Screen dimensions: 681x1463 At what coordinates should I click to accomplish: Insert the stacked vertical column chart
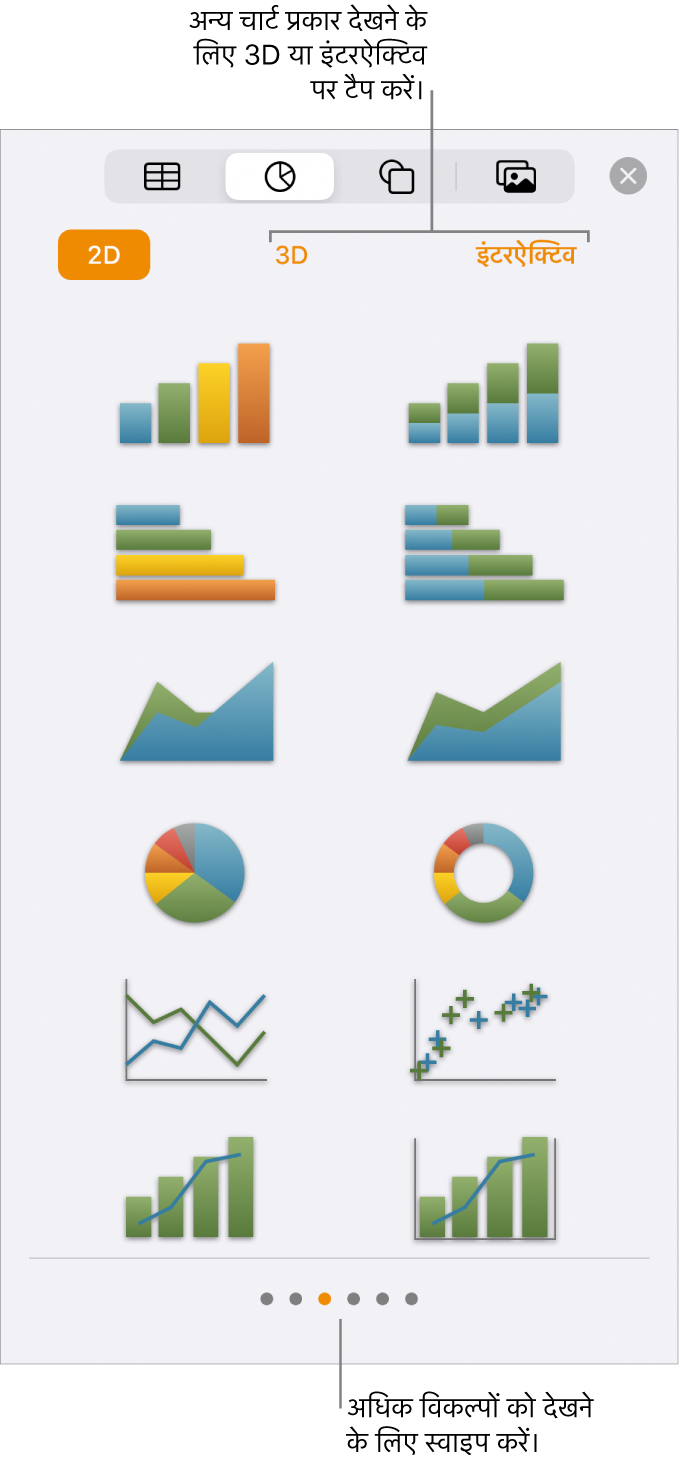484,394
